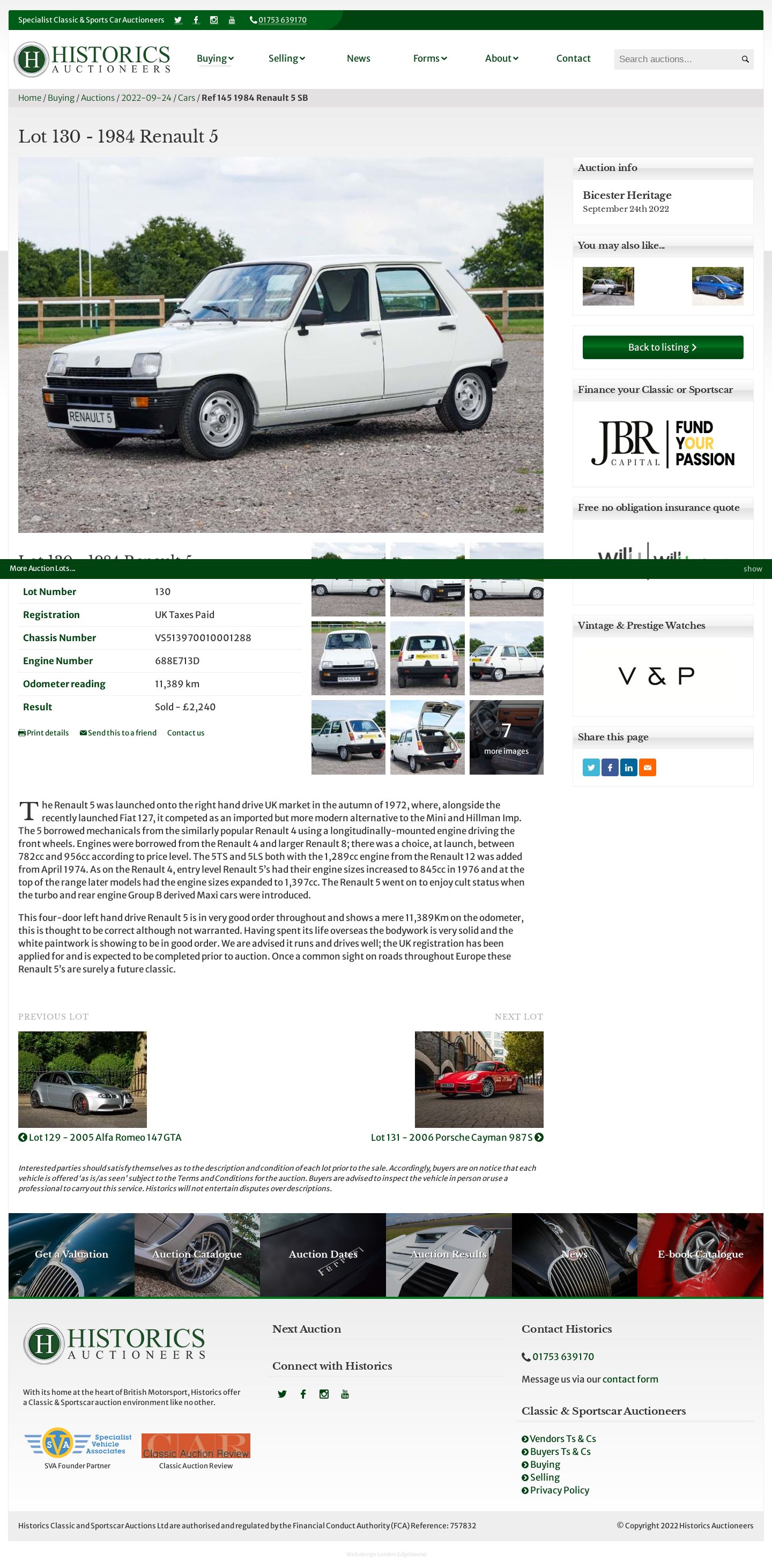Open the footer contact form link
772x1568 pixels.
pyautogui.click(x=630, y=1379)
